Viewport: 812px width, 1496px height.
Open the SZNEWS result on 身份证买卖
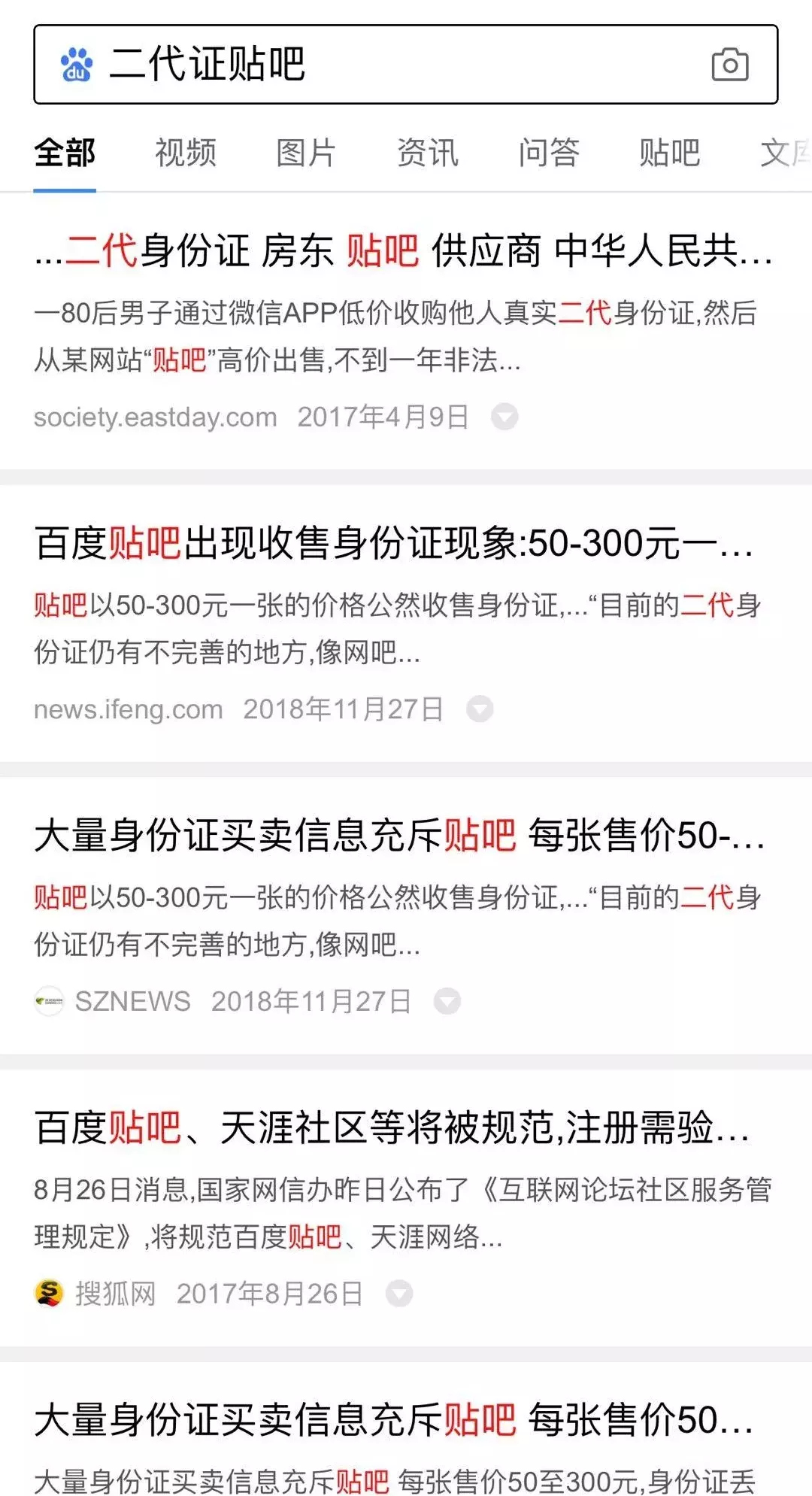coord(398,836)
